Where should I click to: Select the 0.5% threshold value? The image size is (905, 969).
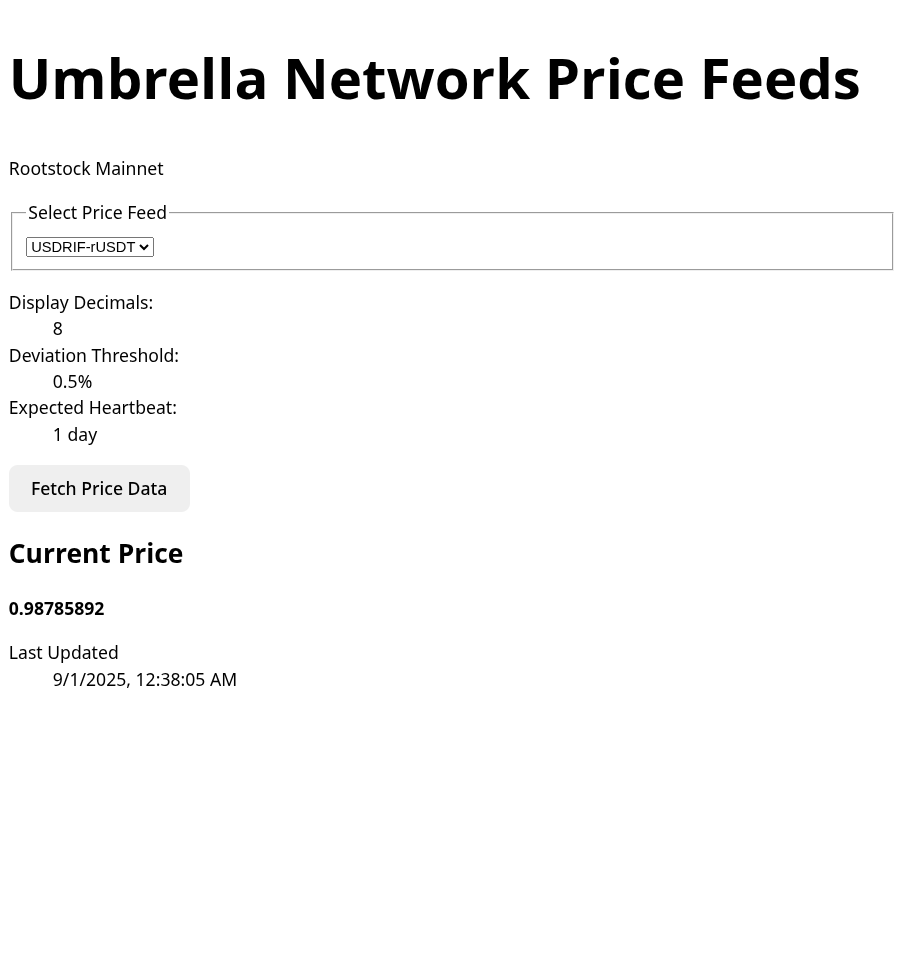(72, 381)
